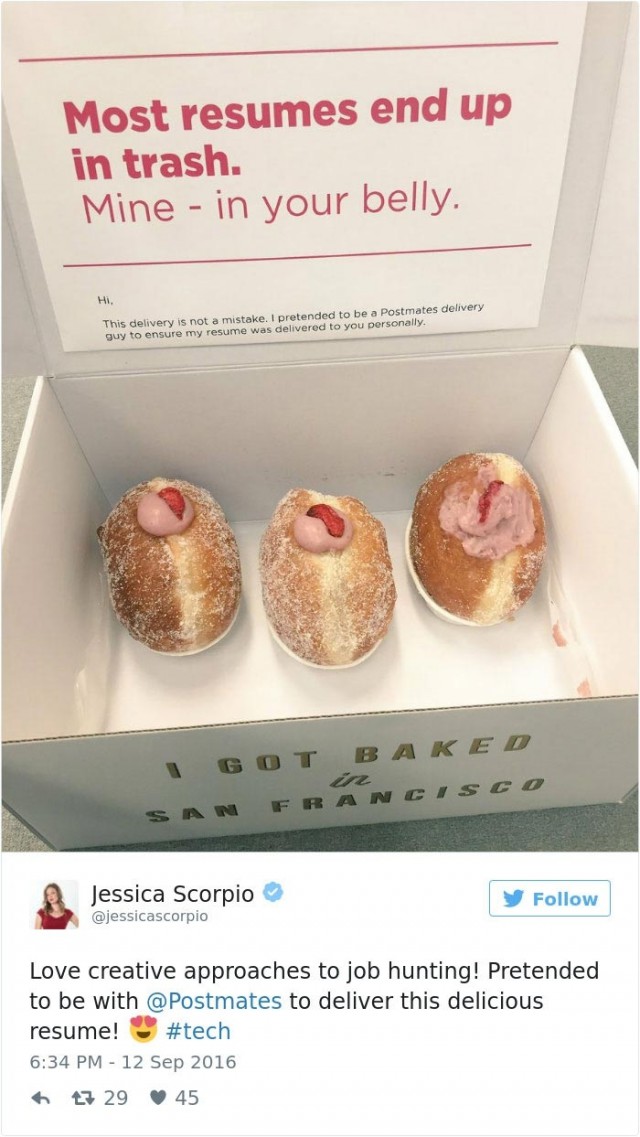This screenshot has height=1137, width=640.
Task: Open the #tech hashtag
Action: click(198, 1031)
